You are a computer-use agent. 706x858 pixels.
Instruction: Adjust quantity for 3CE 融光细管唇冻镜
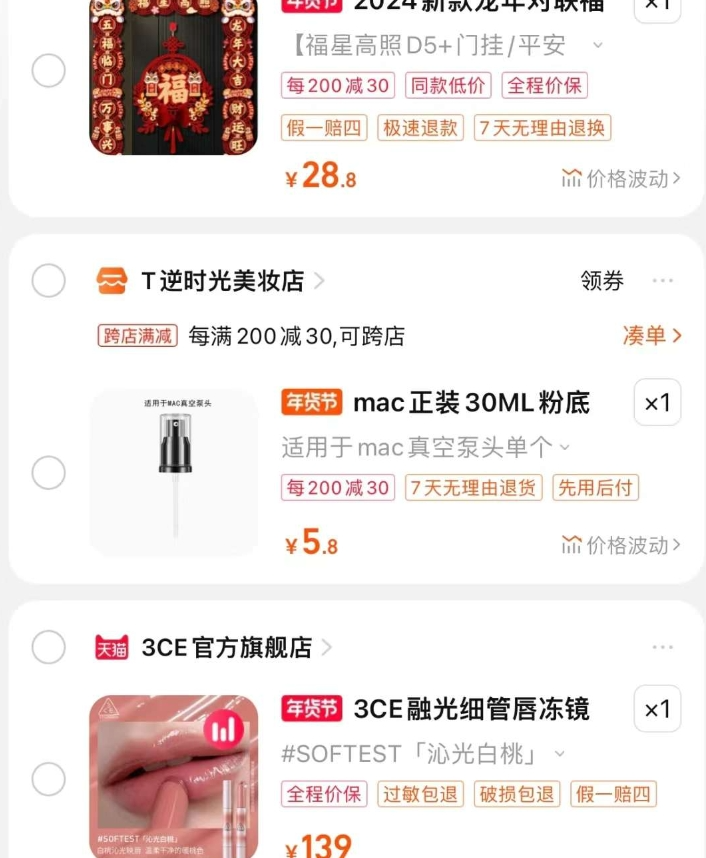pyautogui.click(x=657, y=709)
